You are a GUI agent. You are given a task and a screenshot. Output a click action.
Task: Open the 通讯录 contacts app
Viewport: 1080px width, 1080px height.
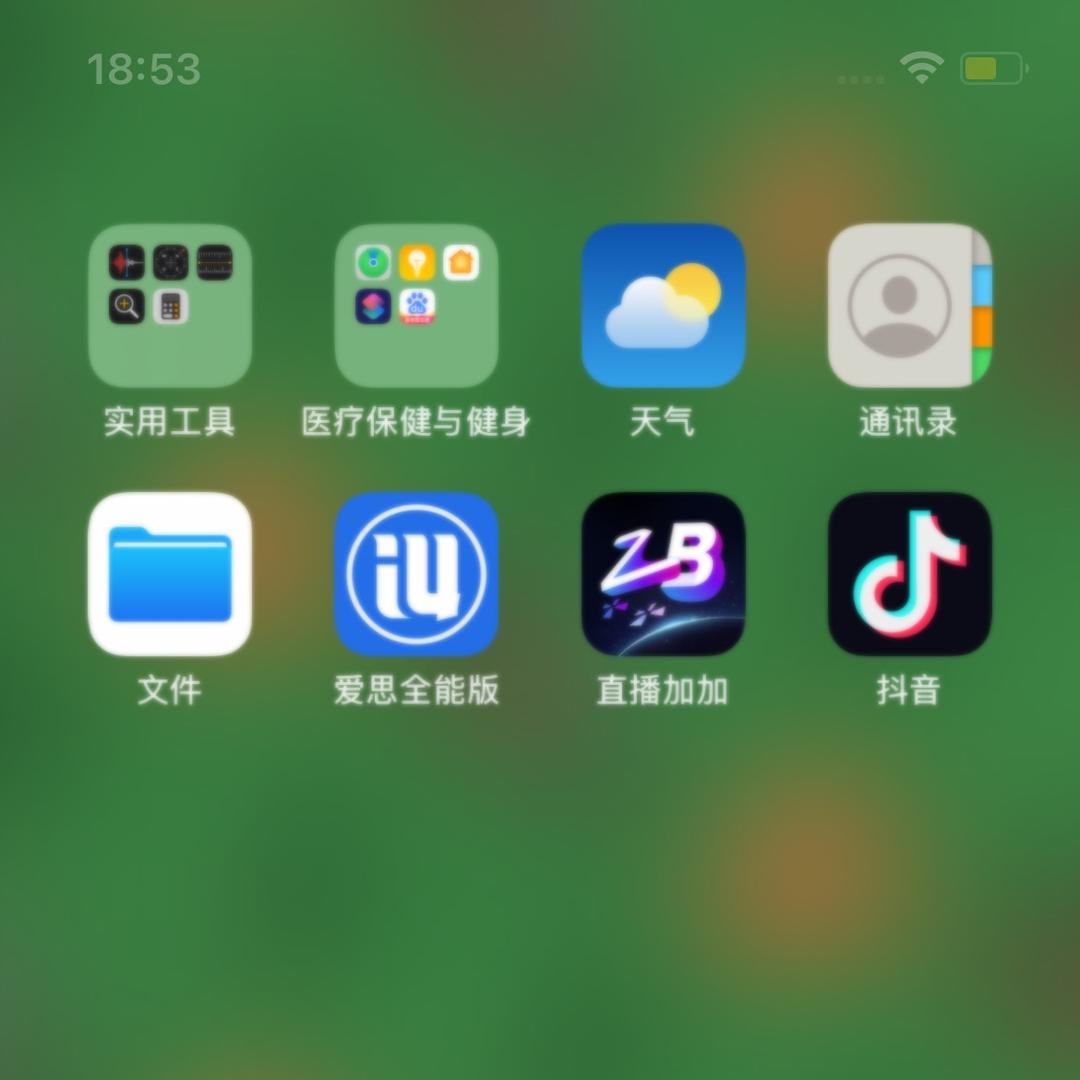(x=909, y=305)
